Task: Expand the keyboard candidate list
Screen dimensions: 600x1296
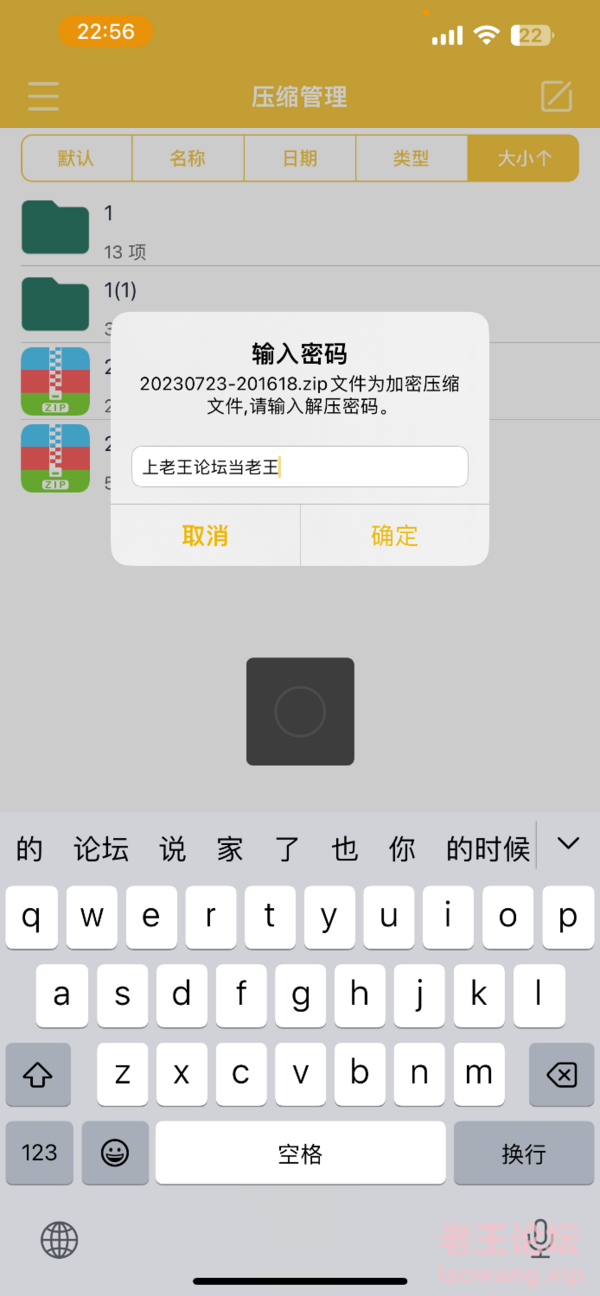Action: coord(568,845)
